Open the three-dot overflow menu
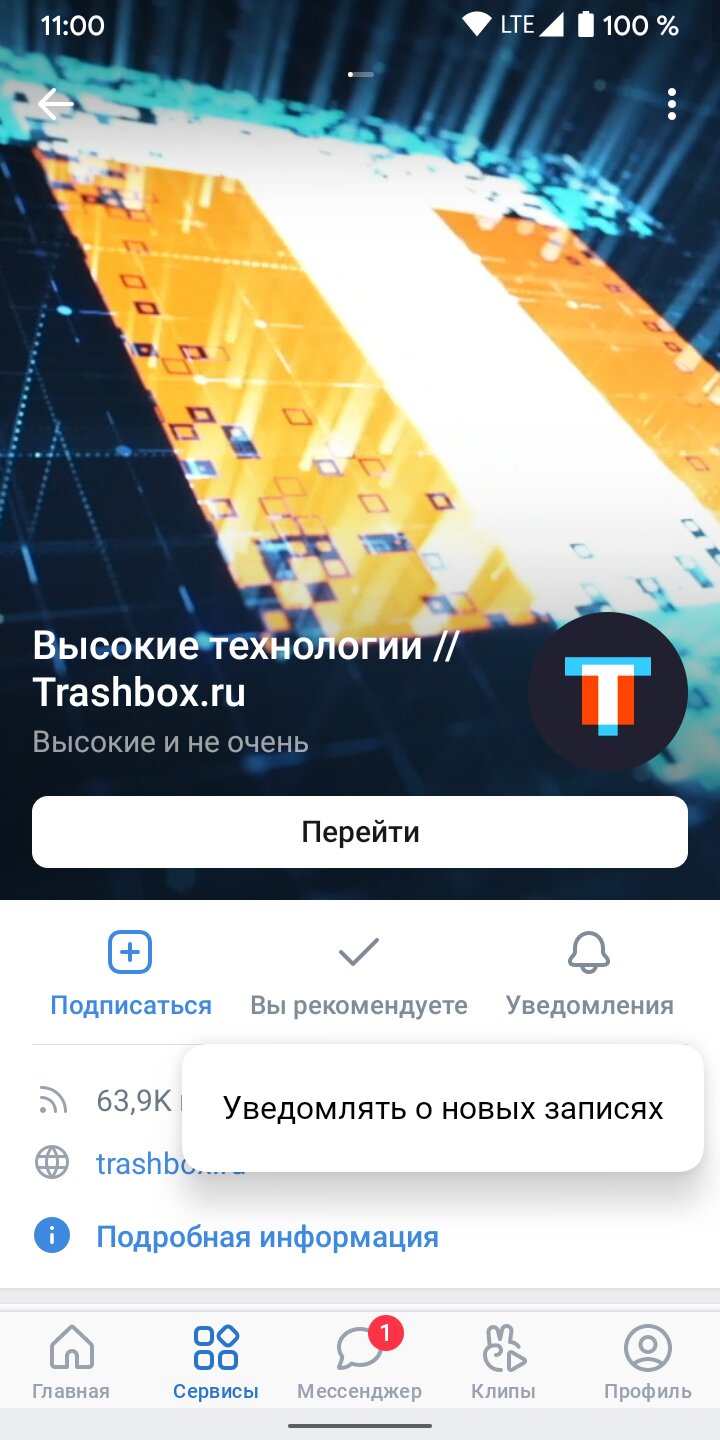This screenshot has width=720, height=1440. [x=671, y=104]
